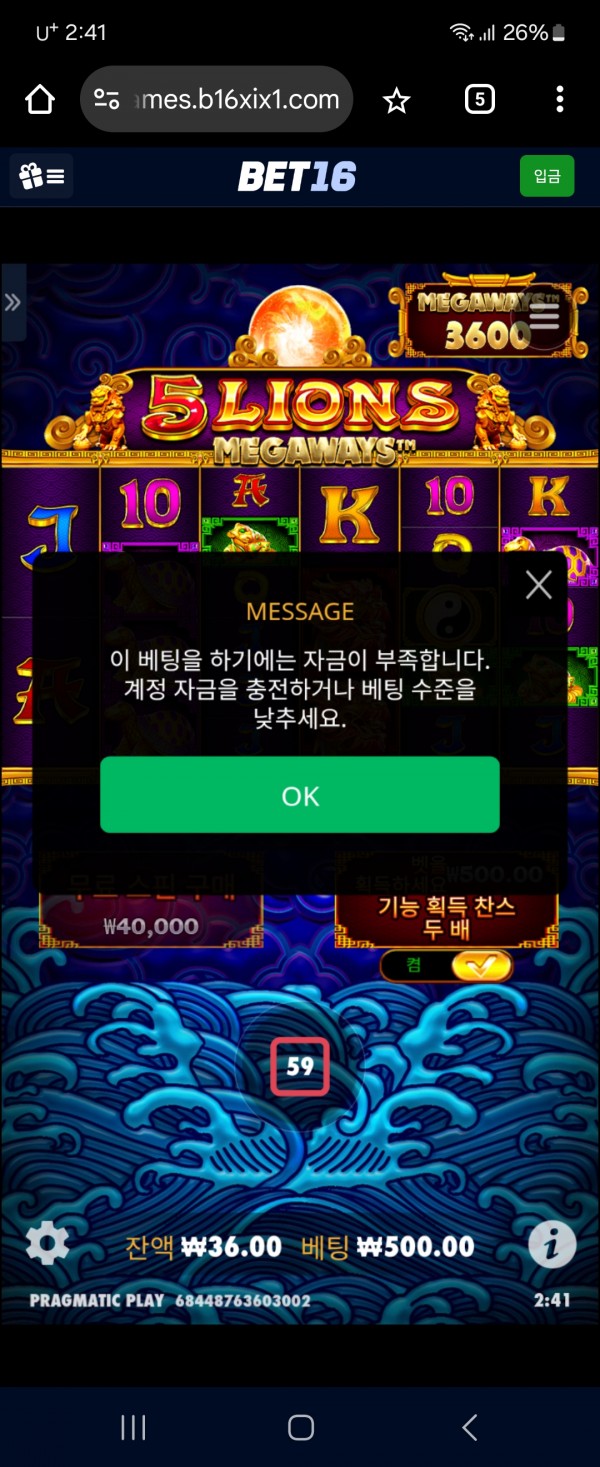Close the insufficient funds message
This screenshot has height=1467, width=600.
click(x=538, y=586)
